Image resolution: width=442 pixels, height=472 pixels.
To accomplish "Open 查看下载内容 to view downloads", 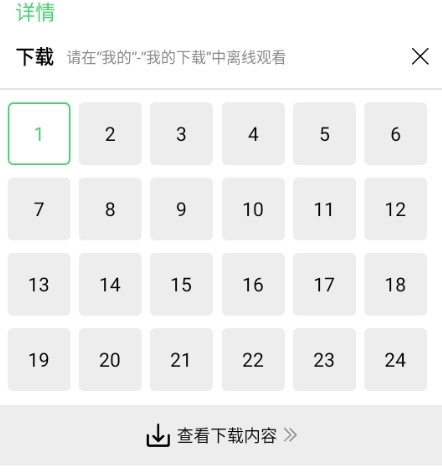I will (221, 435).
